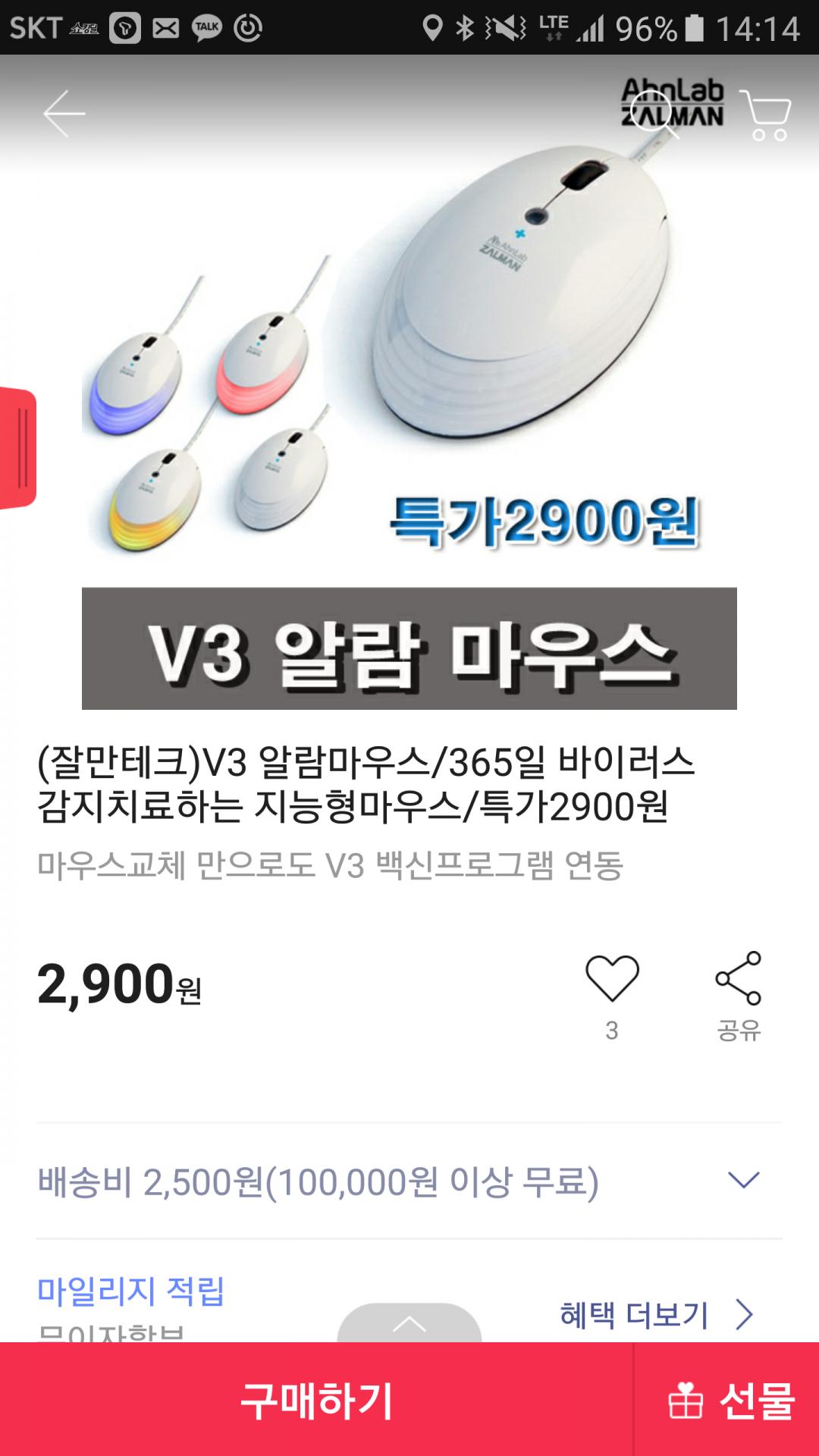Tap the gray up-arrow handle
The width and height of the screenshot is (819, 1456).
click(x=409, y=1324)
